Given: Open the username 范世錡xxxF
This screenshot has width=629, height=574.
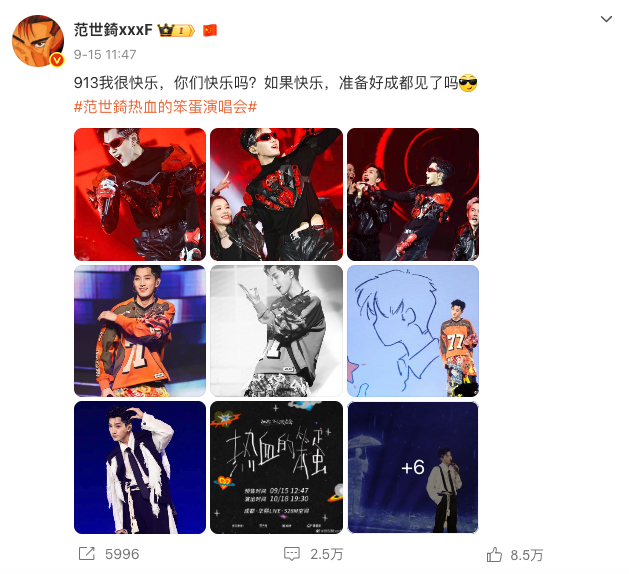Looking at the screenshot, I should coord(114,30).
